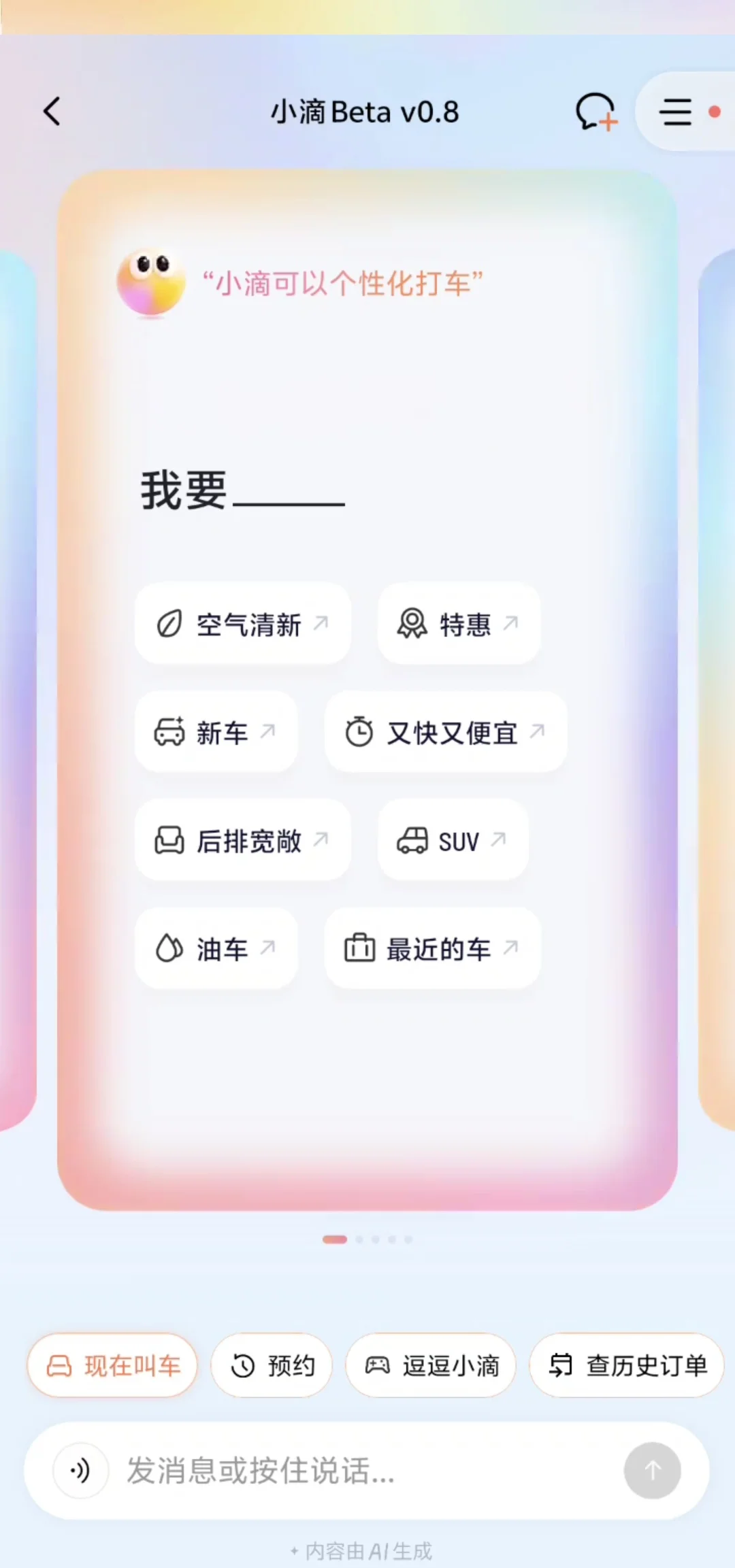The image size is (735, 1568).
Task: Tap the back arrow to exit 小滴
Action: pos(52,111)
